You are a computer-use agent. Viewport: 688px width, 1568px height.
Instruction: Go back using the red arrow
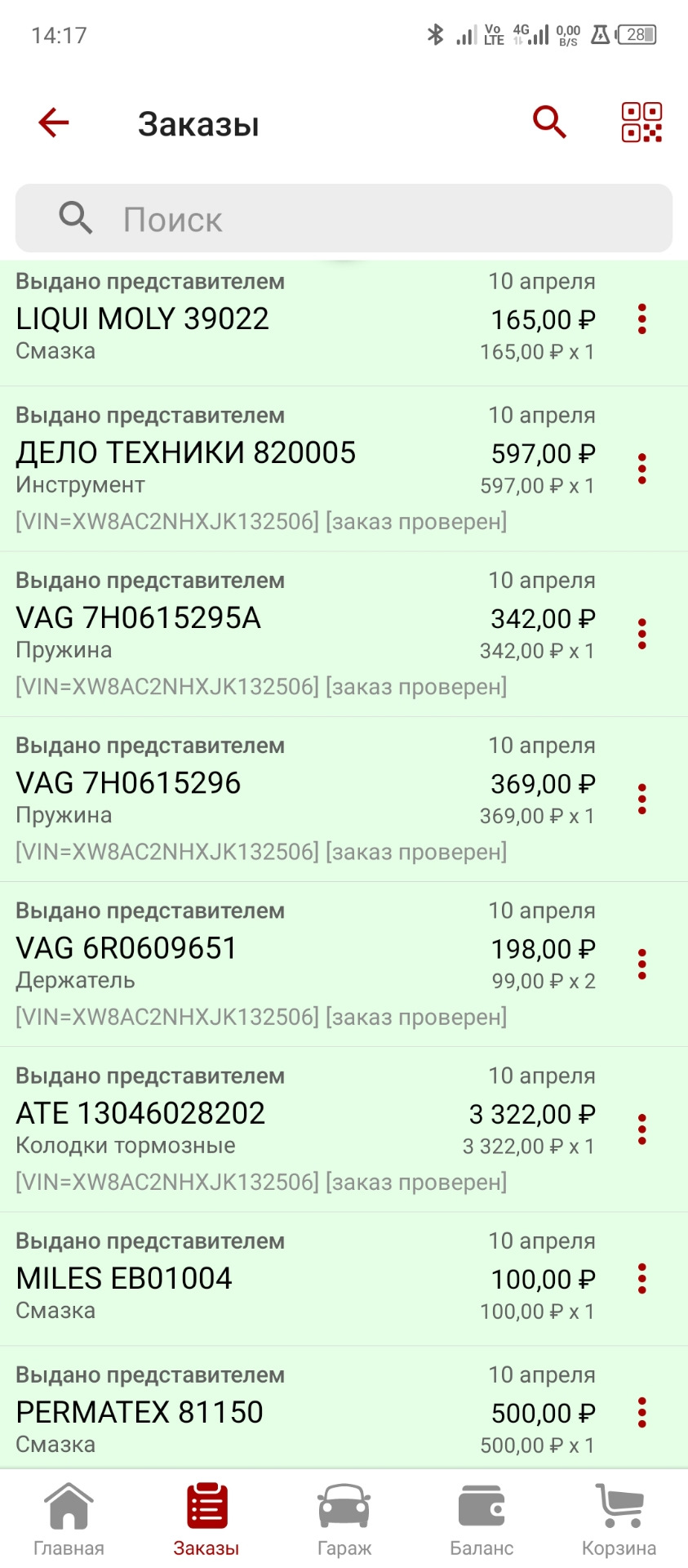(x=54, y=123)
